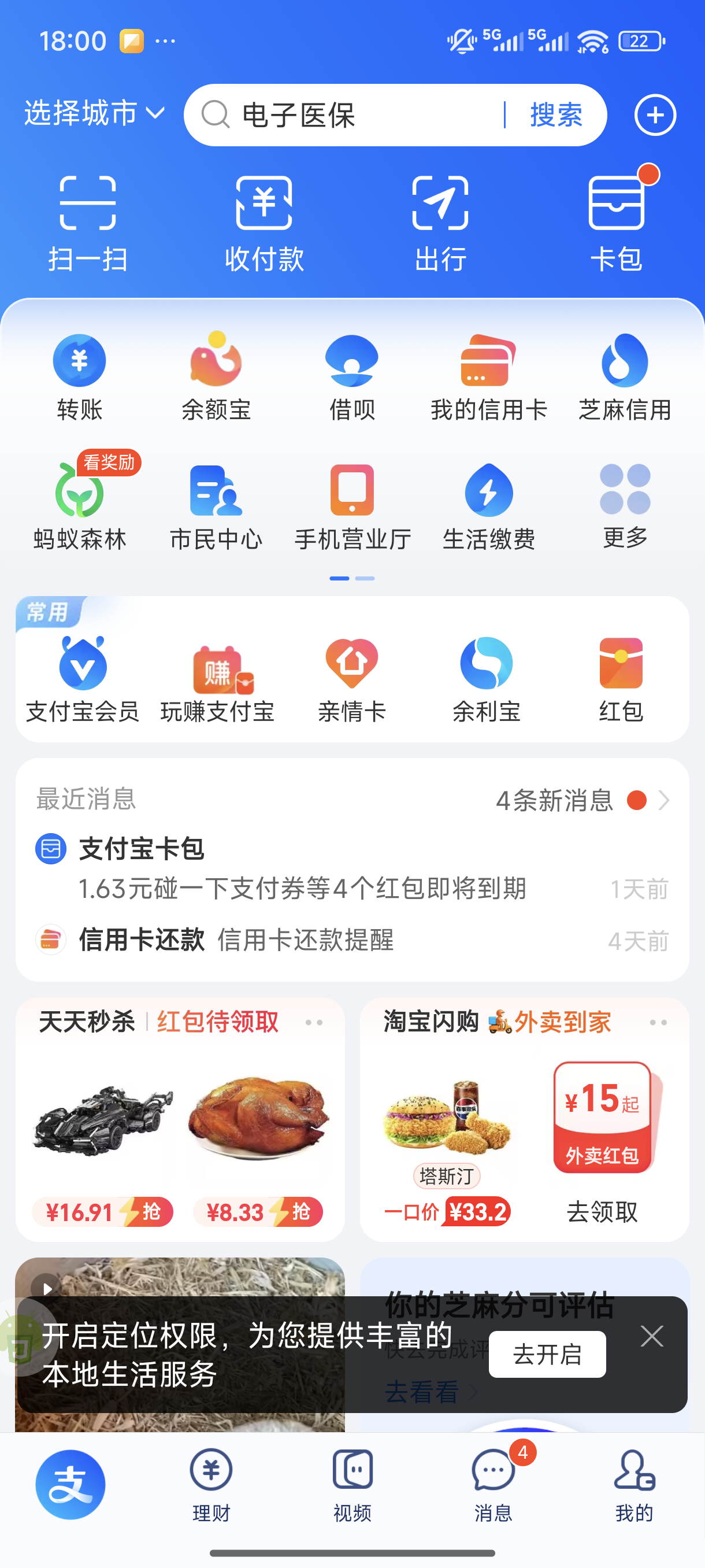Switch to the 消息 tab
The image size is (705, 1568).
(x=493, y=1484)
